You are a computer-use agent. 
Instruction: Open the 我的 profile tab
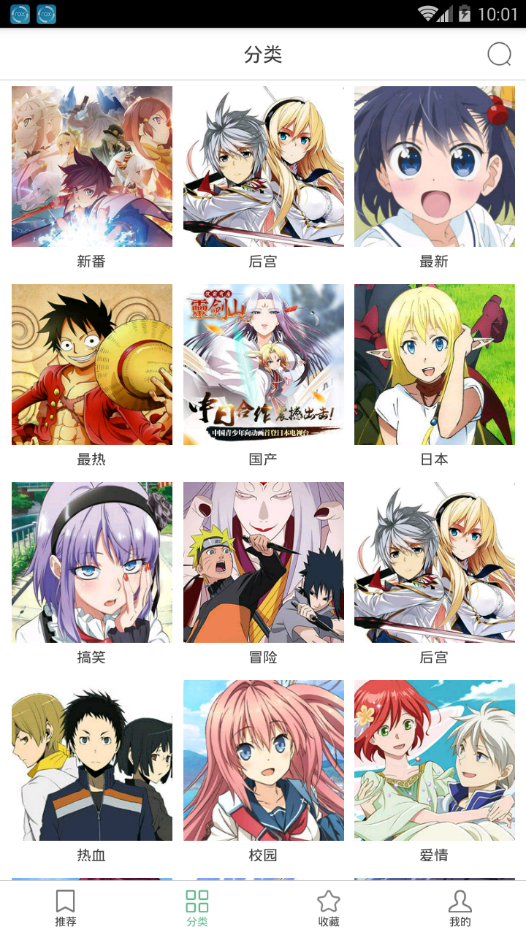pyautogui.click(x=460, y=908)
